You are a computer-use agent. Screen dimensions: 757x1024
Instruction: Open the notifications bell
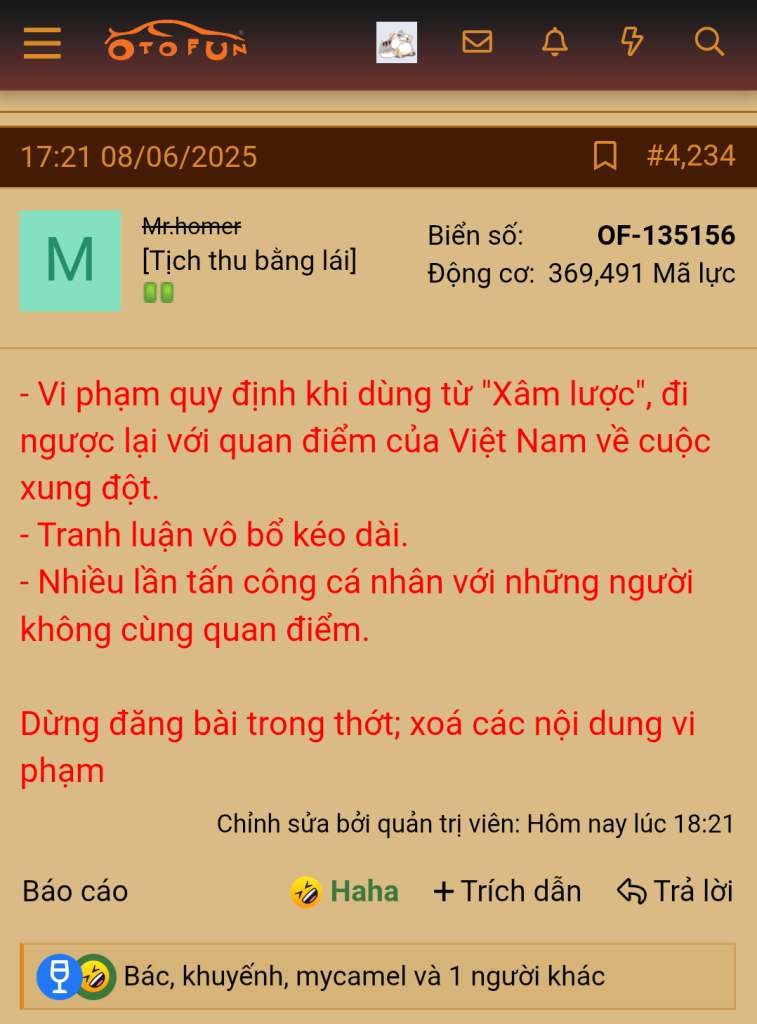click(554, 42)
